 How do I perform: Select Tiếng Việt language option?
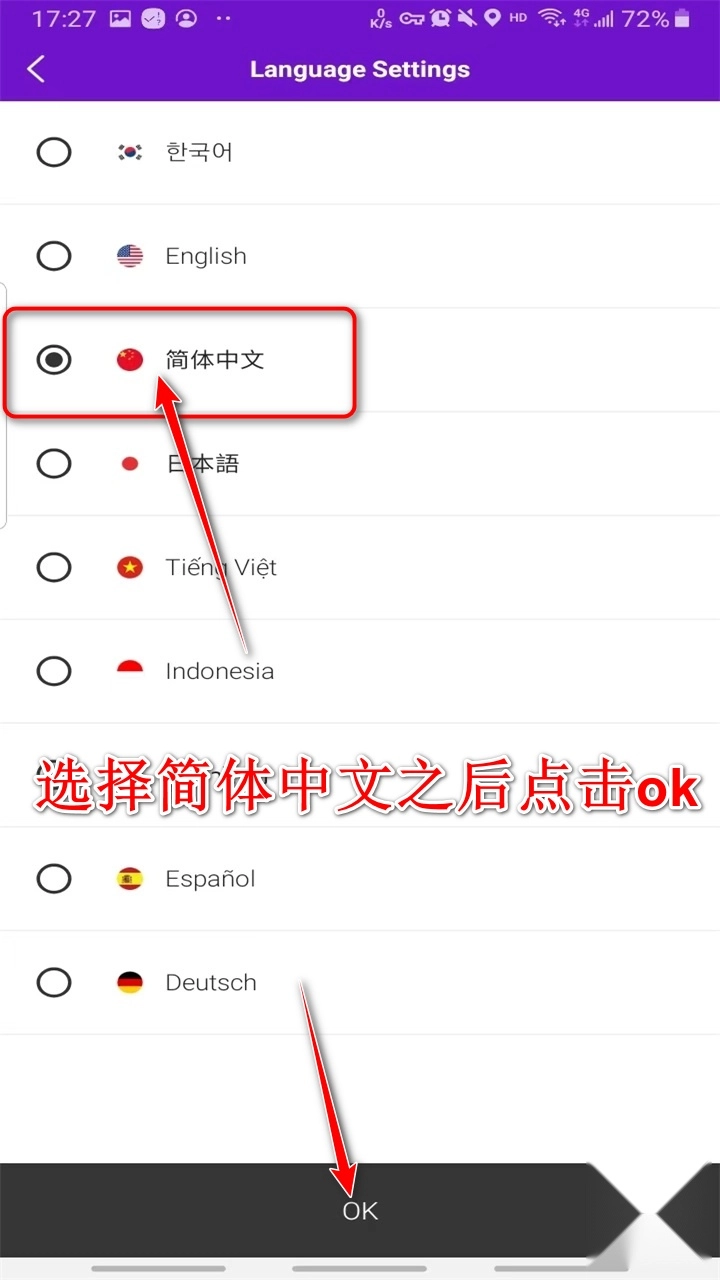[x=54, y=567]
